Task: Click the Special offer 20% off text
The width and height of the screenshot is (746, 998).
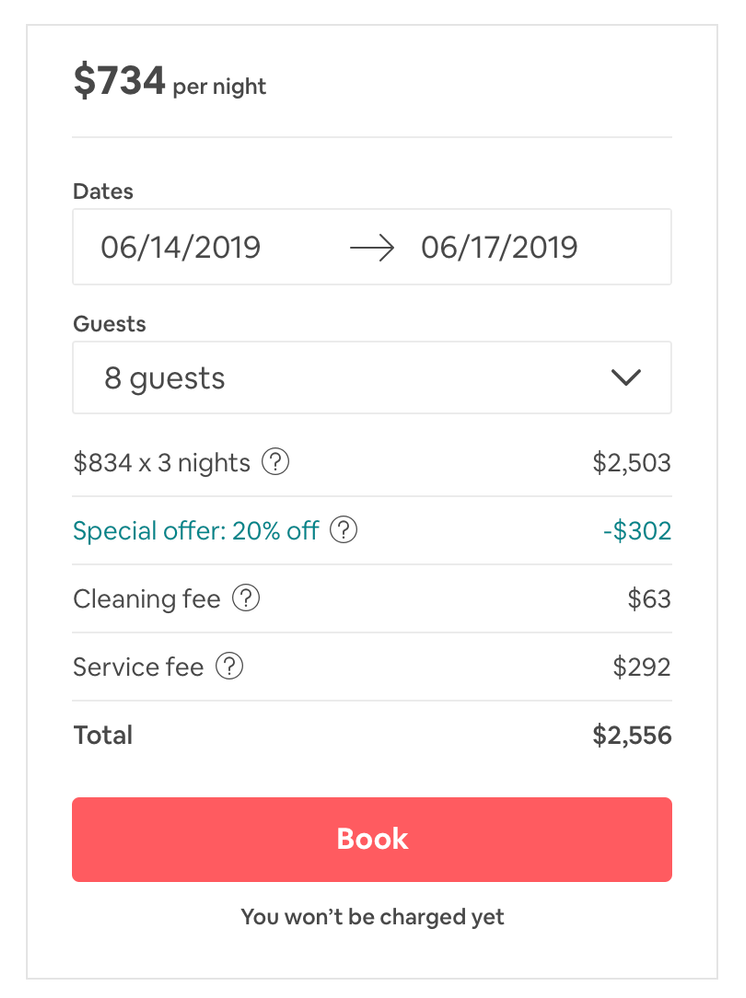Action: pyautogui.click(x=195, y=531)
